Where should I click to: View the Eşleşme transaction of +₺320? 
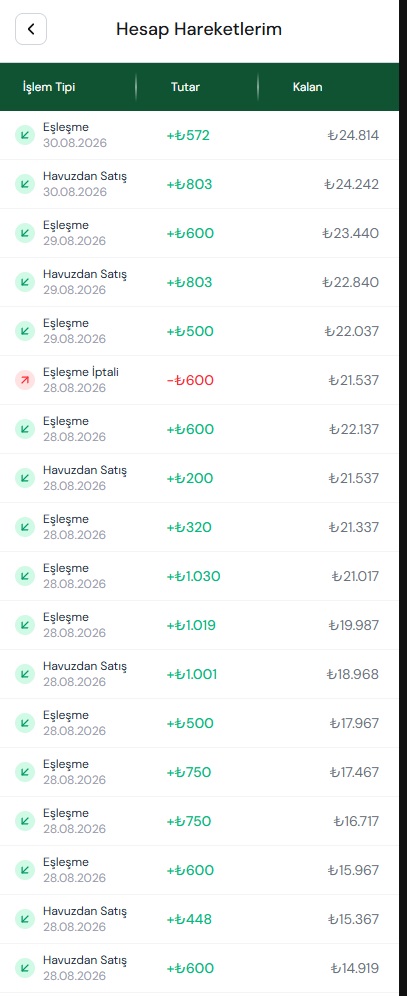(x=199, y=527)
